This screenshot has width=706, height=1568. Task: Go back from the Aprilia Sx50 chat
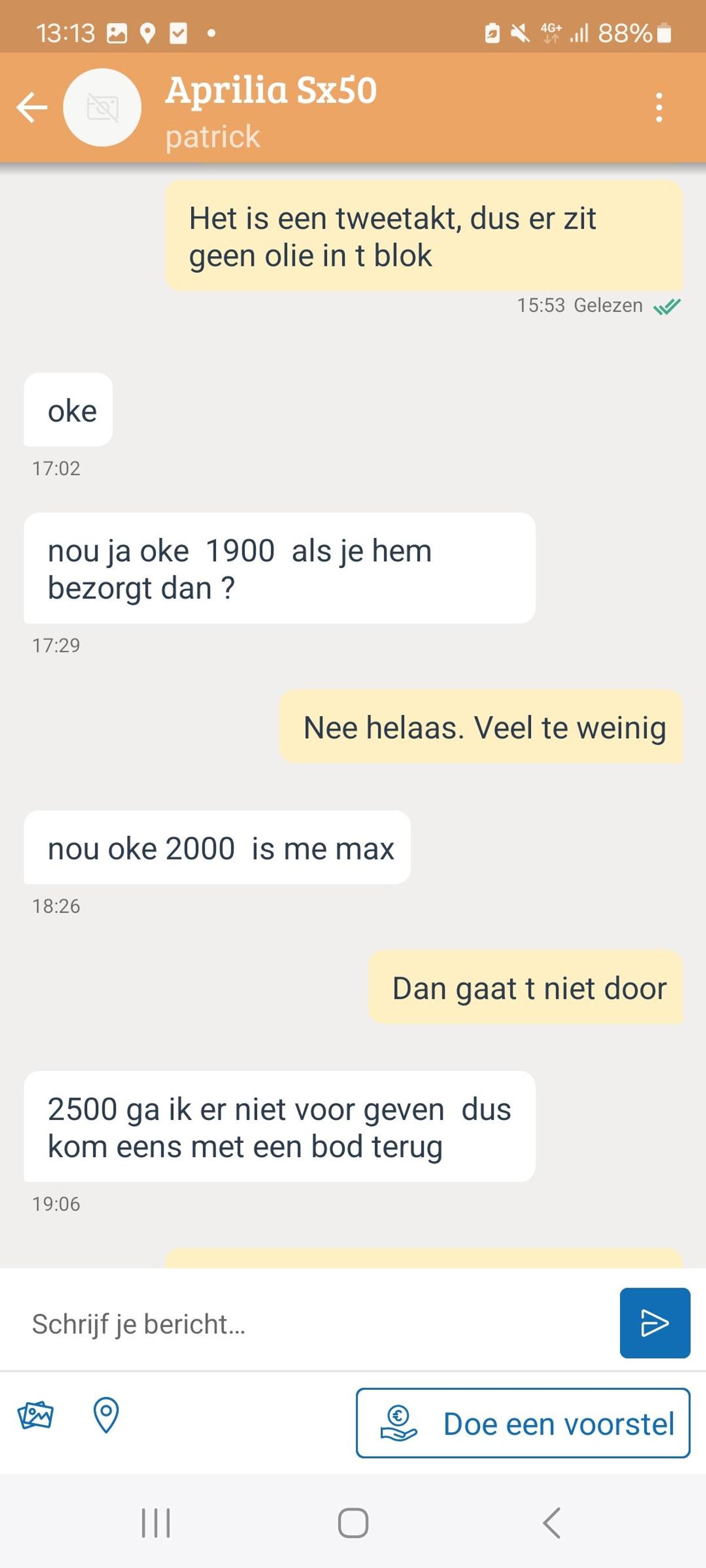[x=32, y=107]
